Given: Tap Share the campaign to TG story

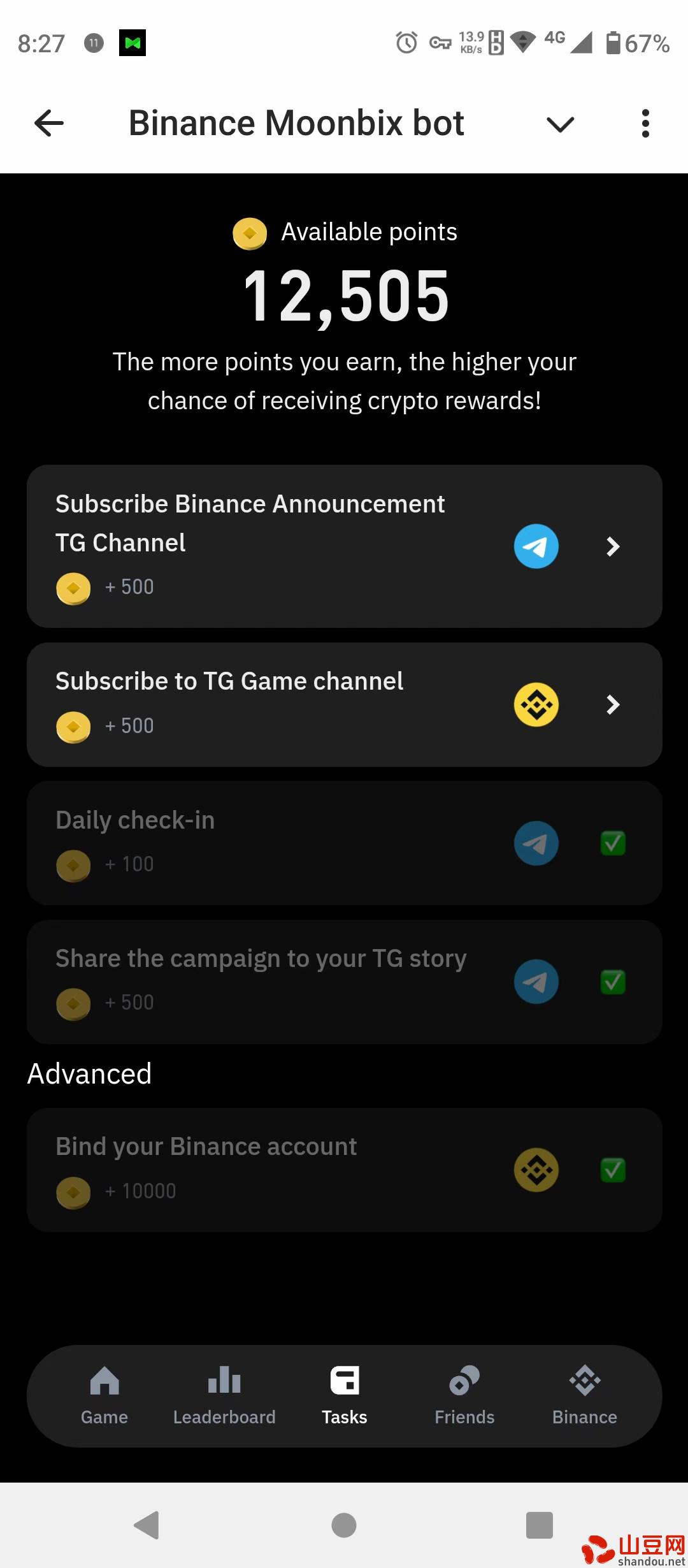Looking at the screenshot, I should pos(345,982).
